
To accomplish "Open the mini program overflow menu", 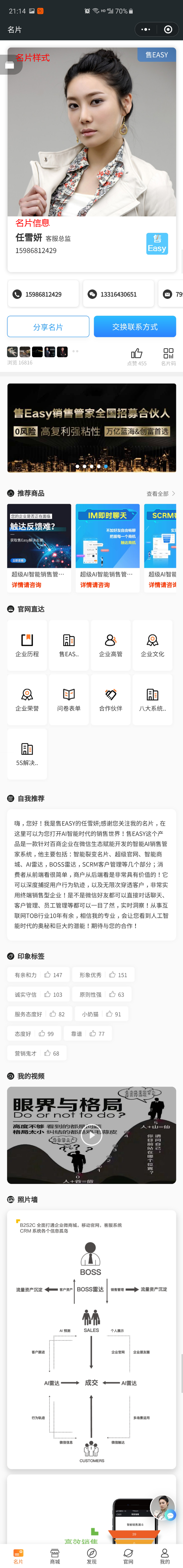I will pyautogui.click(x=145, y=29).
